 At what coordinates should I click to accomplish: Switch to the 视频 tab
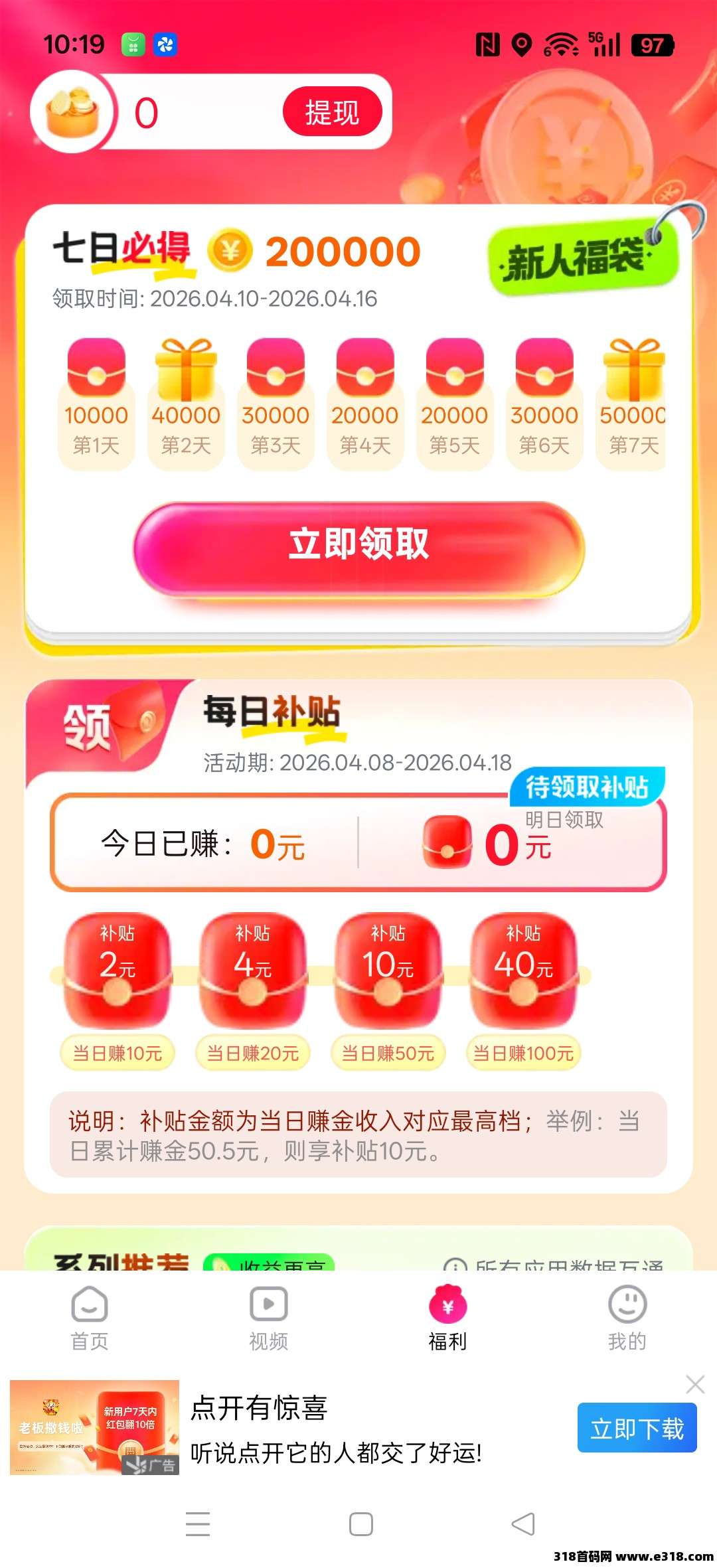click(269, 1318)
